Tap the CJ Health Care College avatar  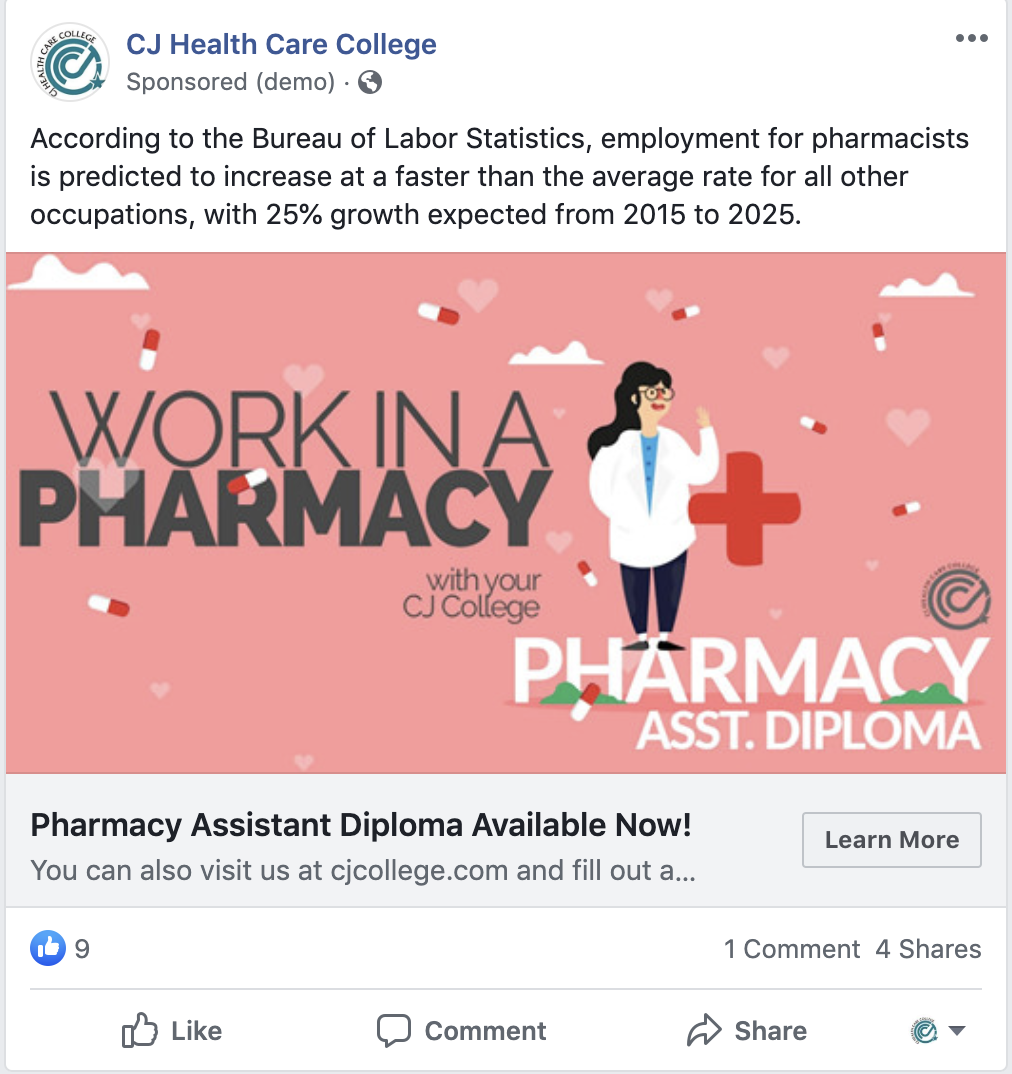(x=69, y=62)
